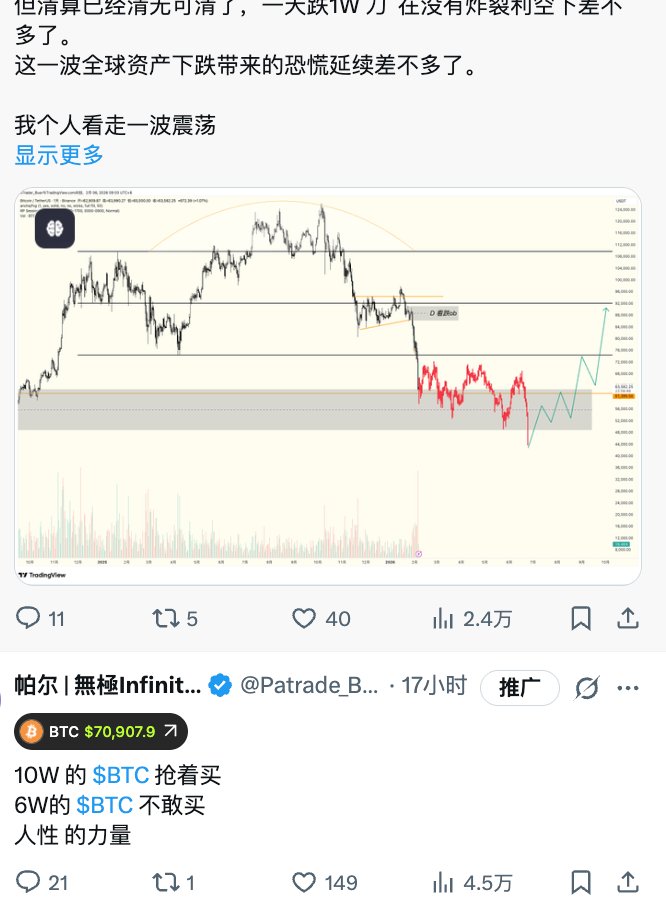Open 帕尔 | 無極Infinit profile name
The image size is (666, 905).
click(107, 685)
